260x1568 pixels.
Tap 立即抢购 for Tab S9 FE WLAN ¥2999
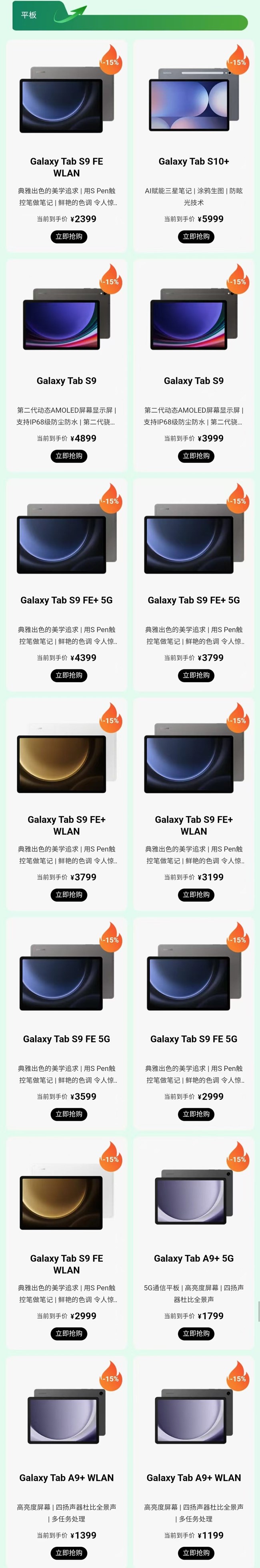click(x=68, y=1334)
